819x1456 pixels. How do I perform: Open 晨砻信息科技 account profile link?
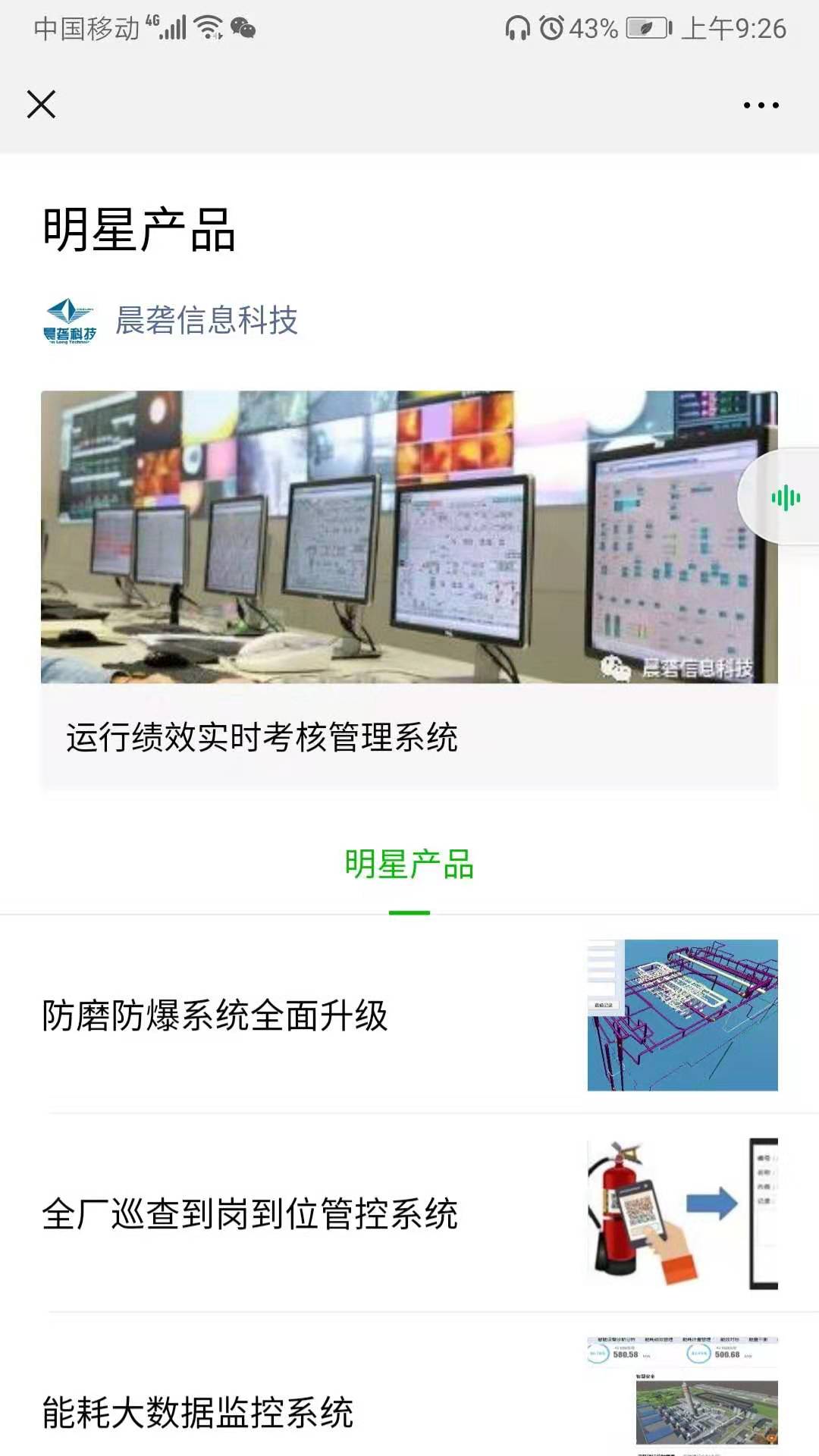(206, 320)
